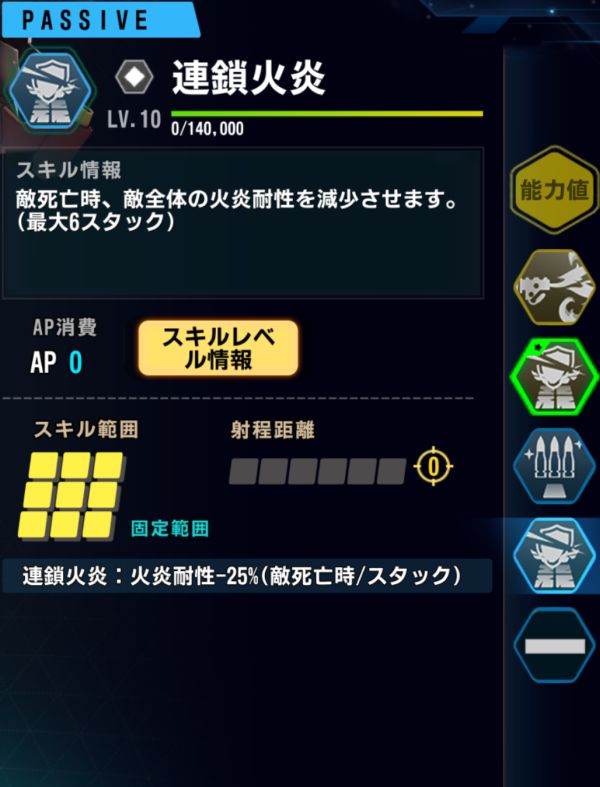Select the blue character passive skill icon
Image resolution: width=600 pixels, height=787 pixels.
click(553, 555)
